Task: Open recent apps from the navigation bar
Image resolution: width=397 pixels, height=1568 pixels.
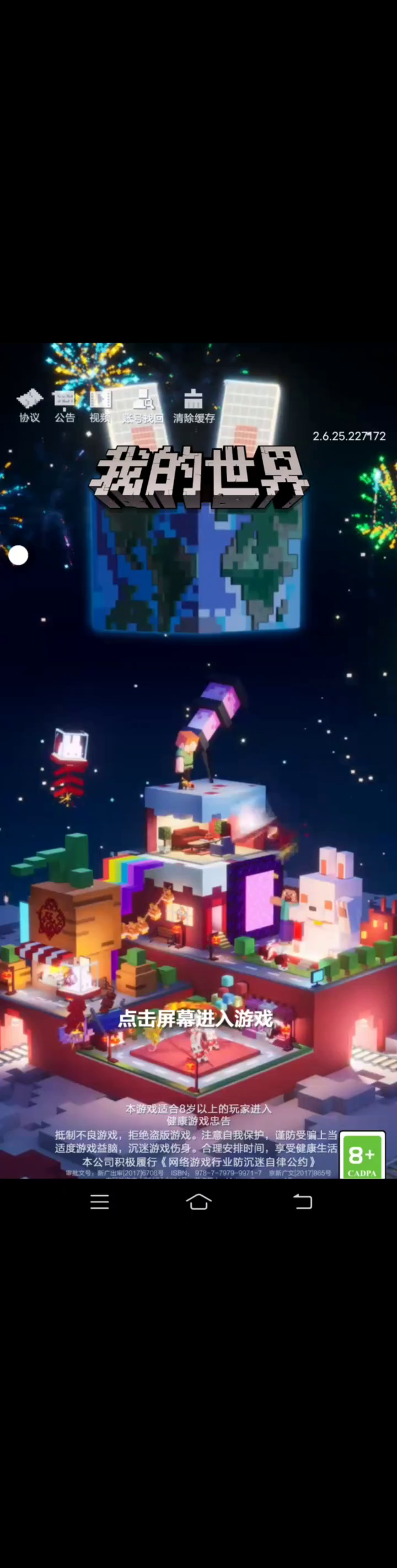Action: coord(100,1201)
